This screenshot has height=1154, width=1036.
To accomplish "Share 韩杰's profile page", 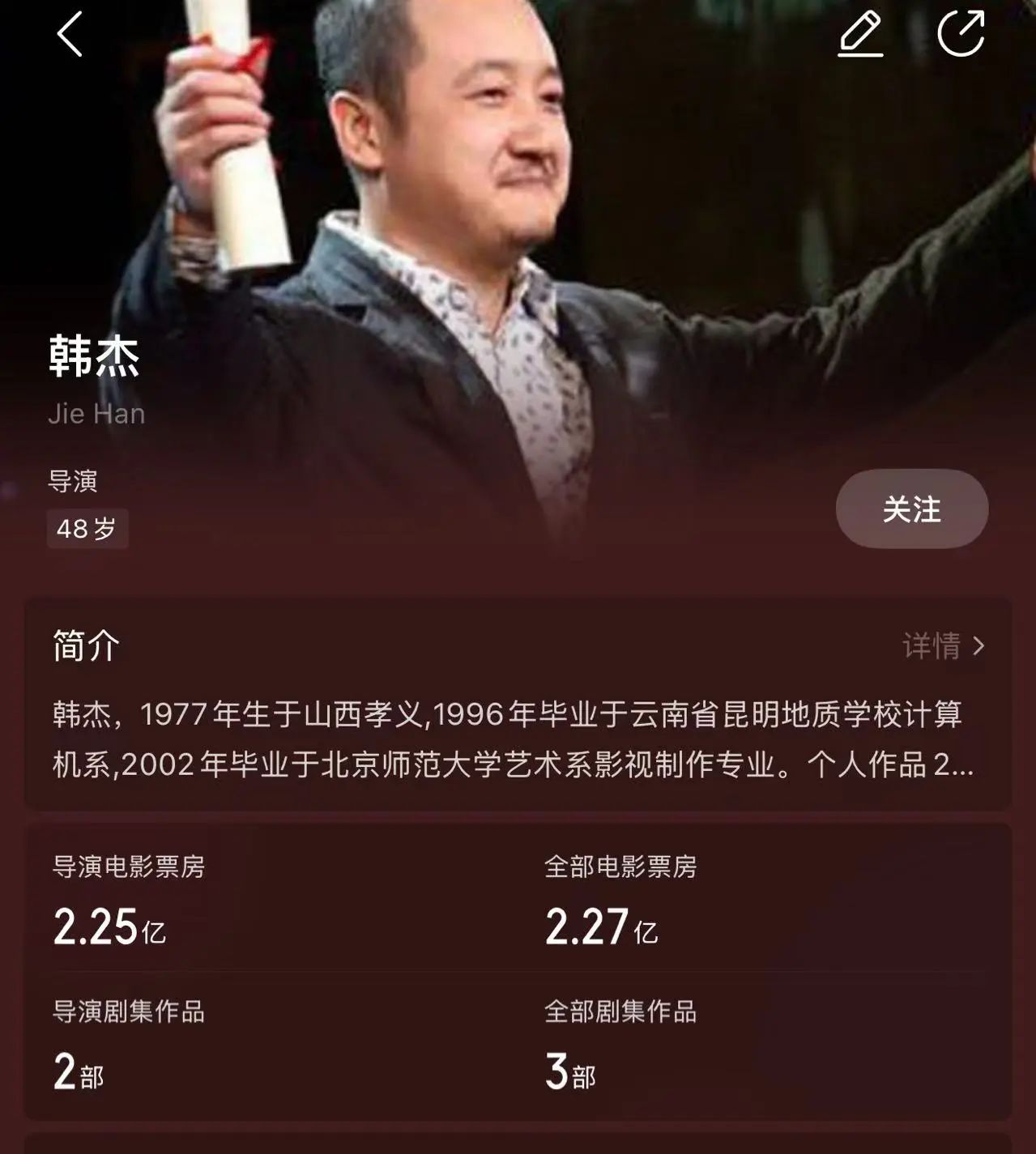I will (x=961, y=34).
